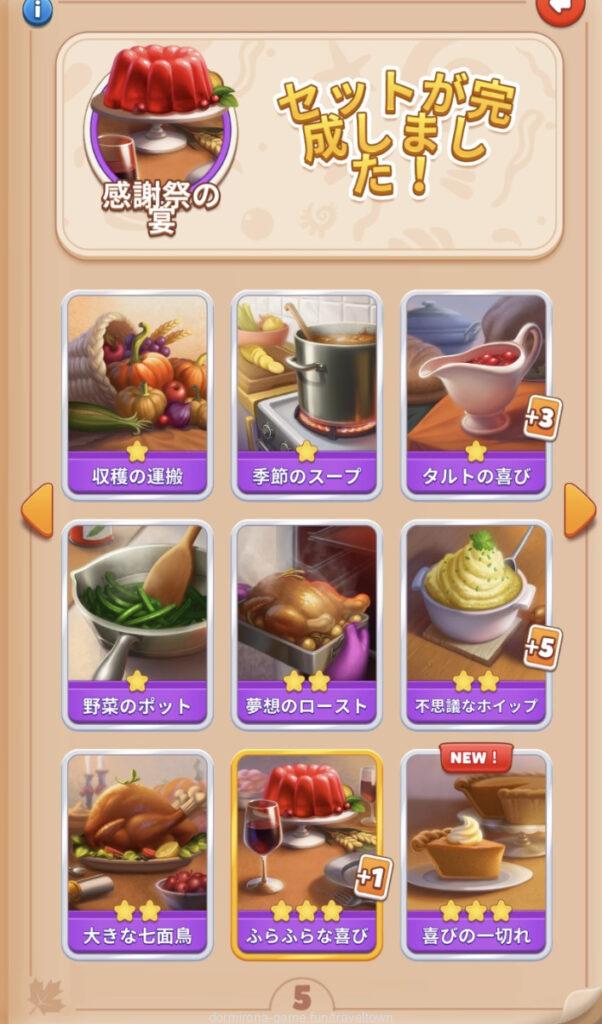Open the 収穫の運搬 card
The height and width of the screenshot is (1024, 602).
tap(138, 395)
